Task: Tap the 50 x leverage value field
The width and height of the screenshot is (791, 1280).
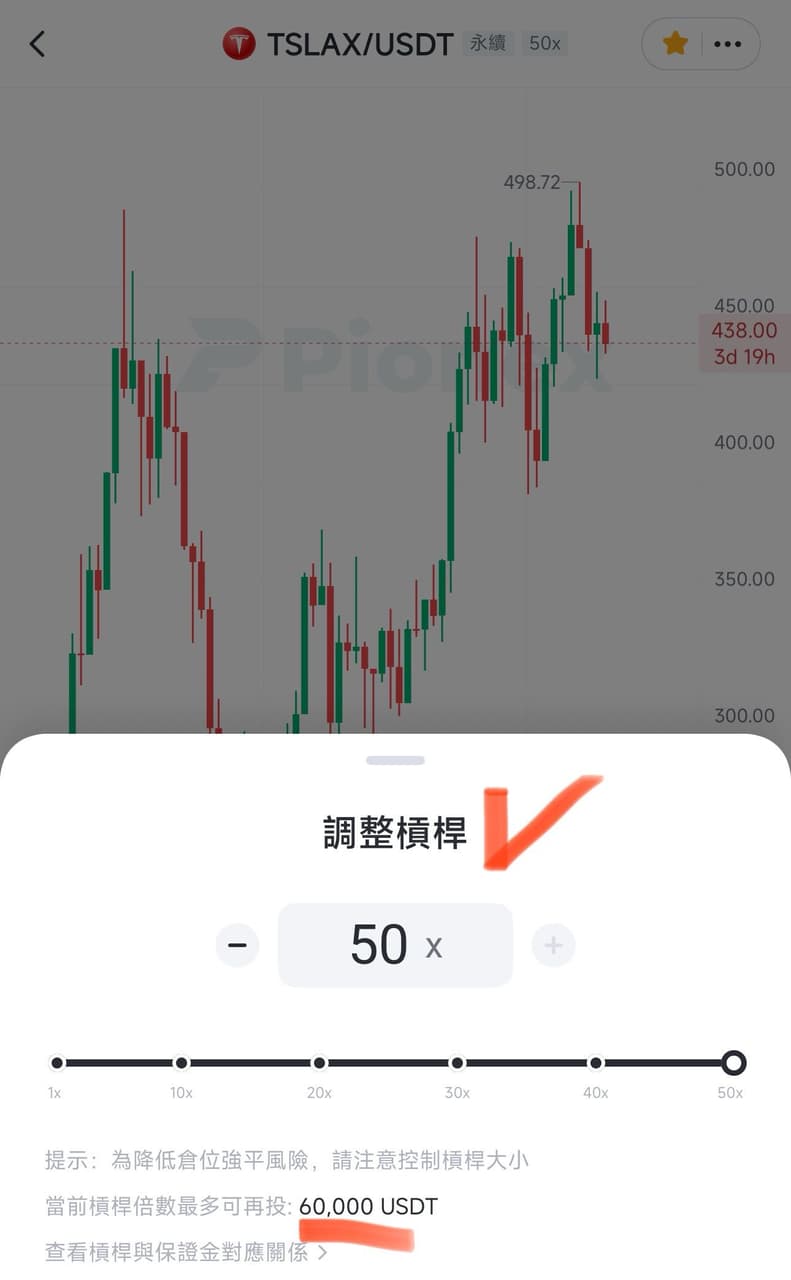Action: (x=395, y=944)
